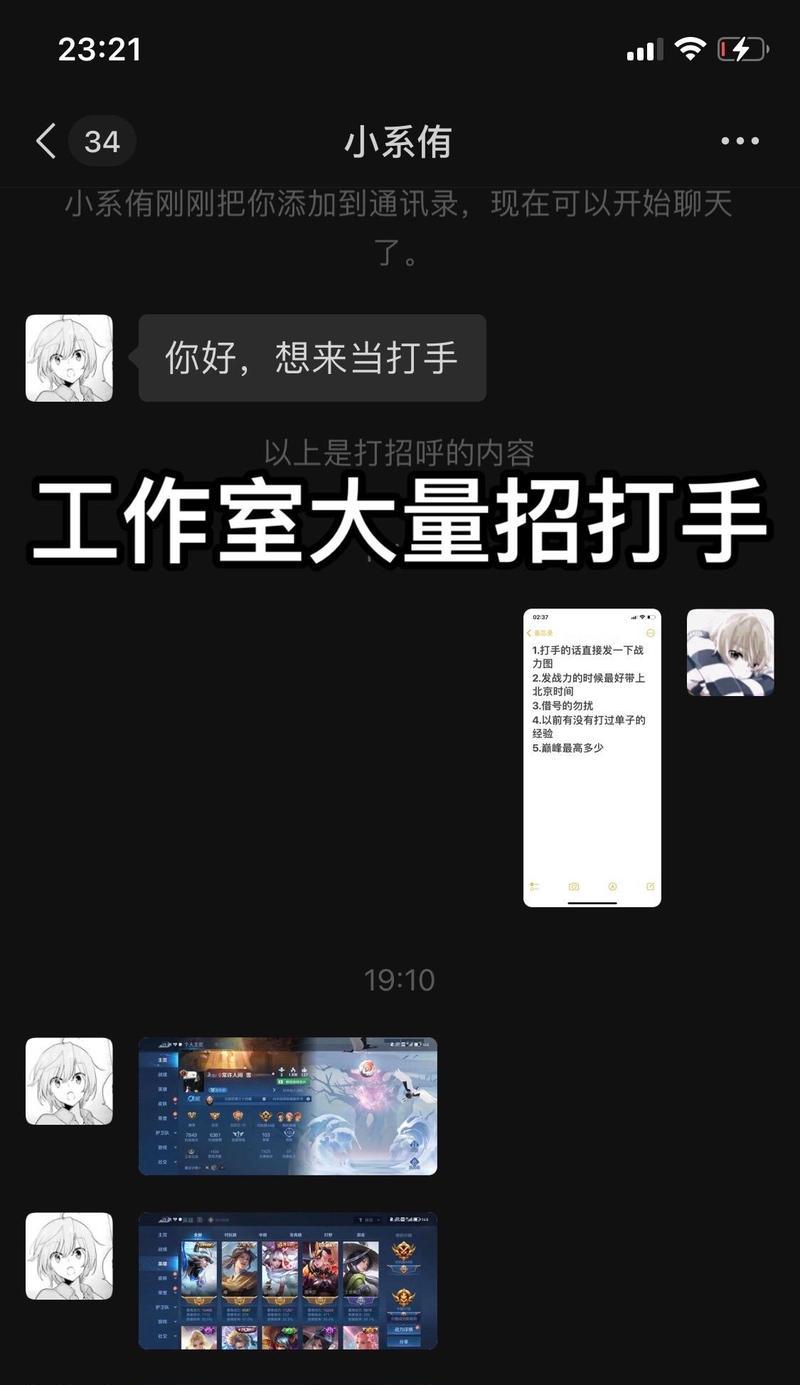This screenshot has height=1385, width=800.
Task: Open the sent notes screenshot image
Action: [592, 757]
